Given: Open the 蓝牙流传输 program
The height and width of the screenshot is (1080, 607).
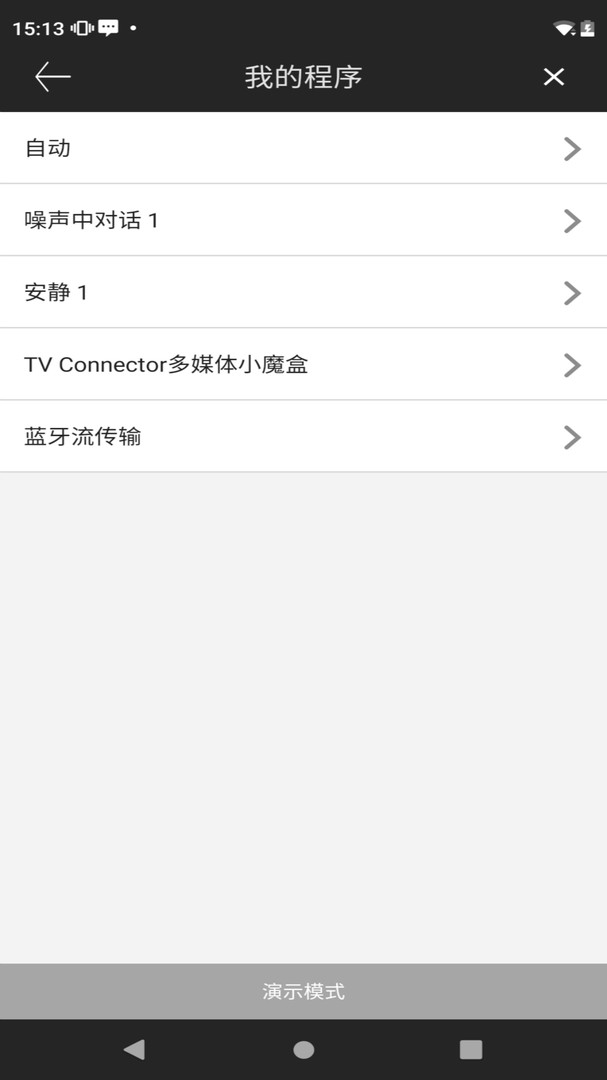Looking at the screenshot, I should (303, 437).
